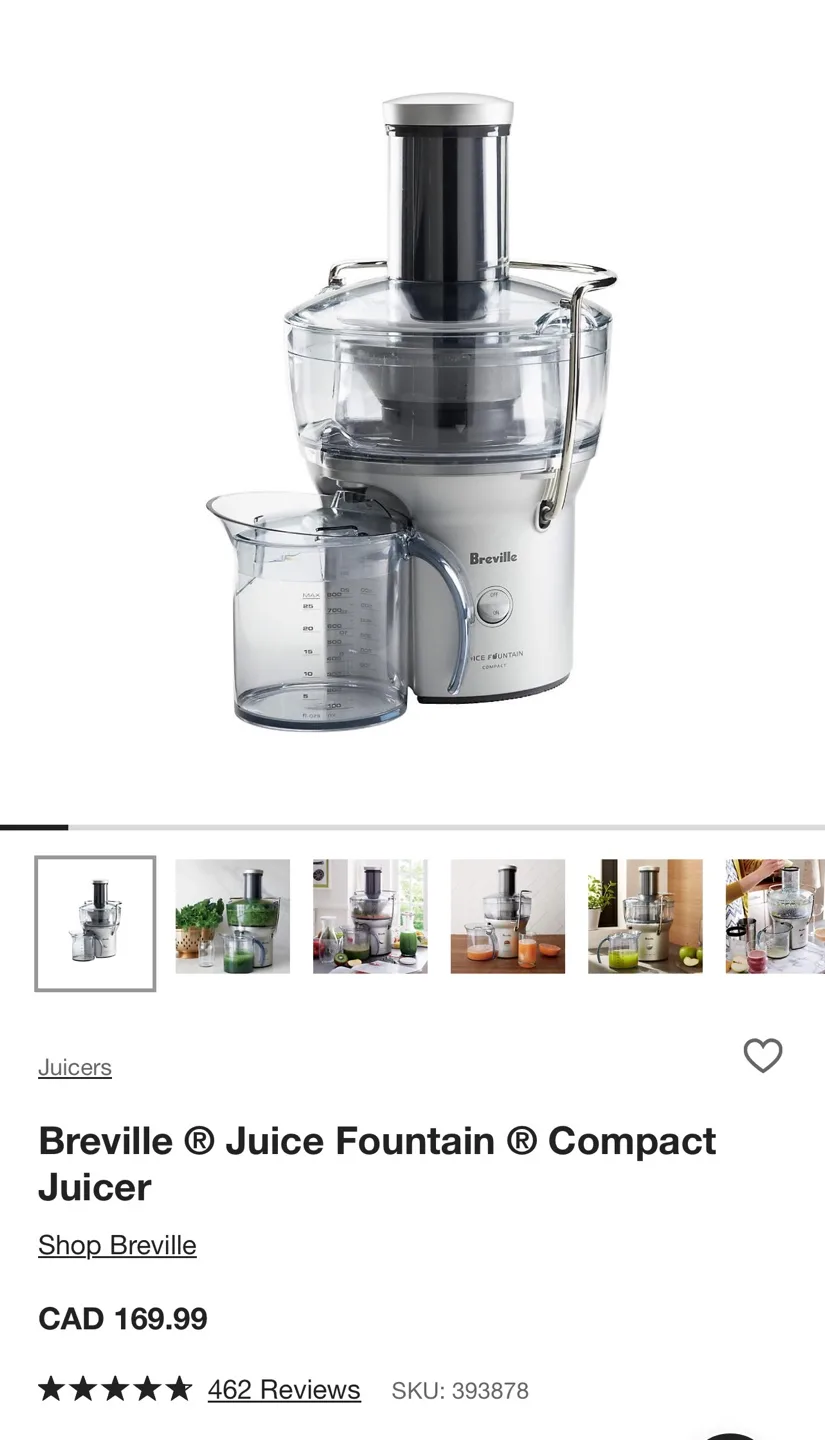View the 462 Reviews
The image size is (825, 1440).
click(x=284, y=1389)
